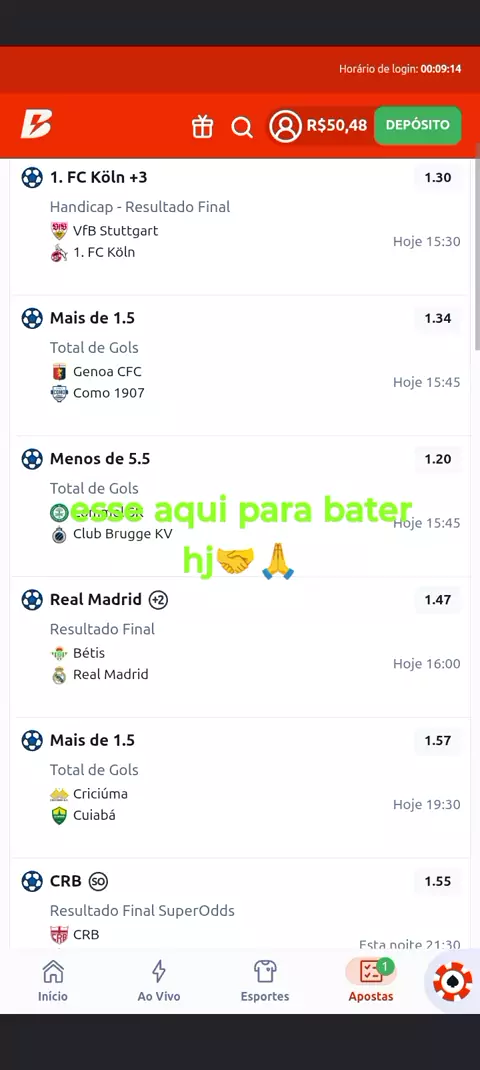This screenshot has width=480, height=1070.
Task: Switch to the Ao Vivo tab
Action: 159,981
